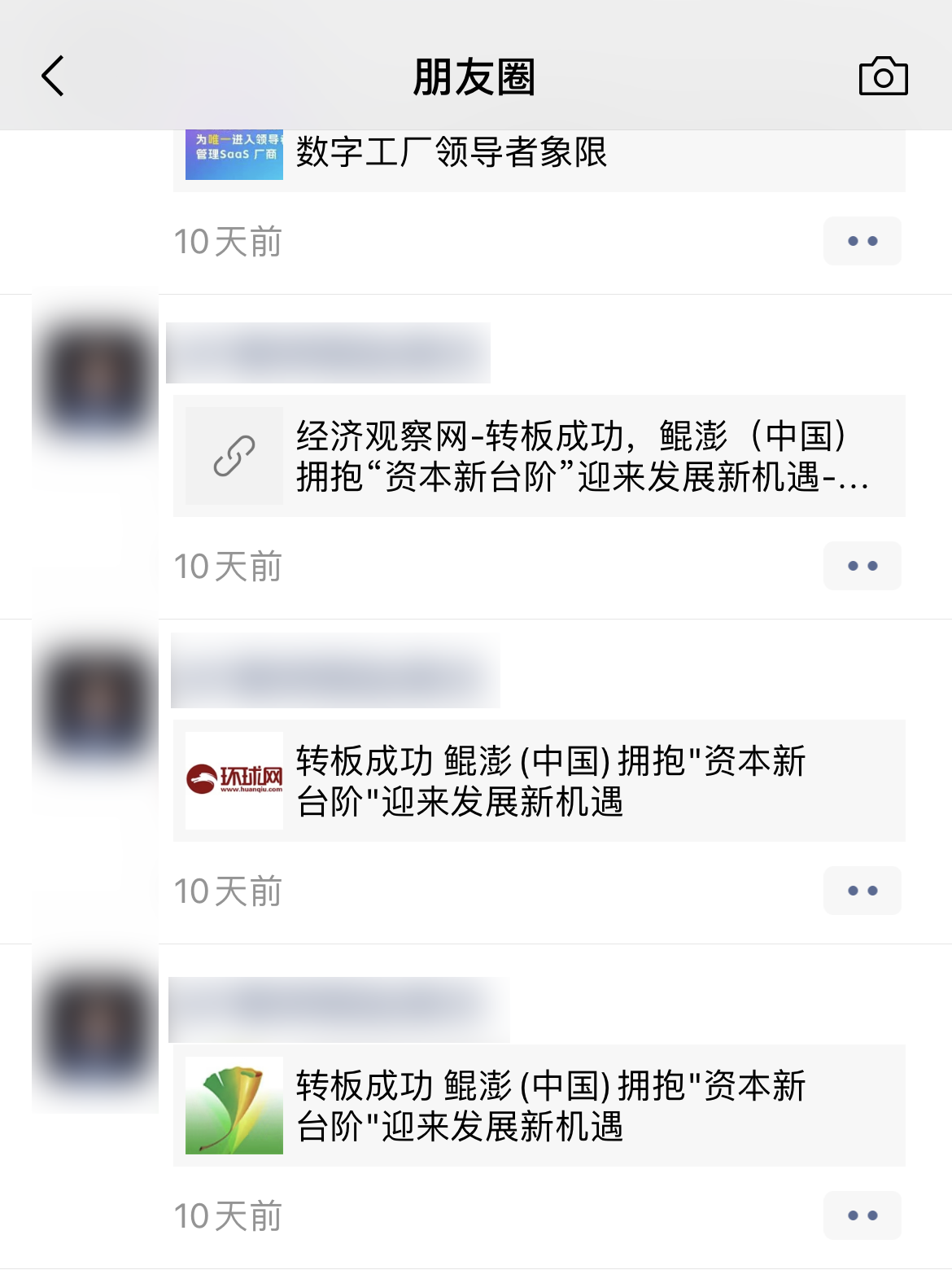
Task: Open the 环球网 article link card
Action: pos(539,781)
